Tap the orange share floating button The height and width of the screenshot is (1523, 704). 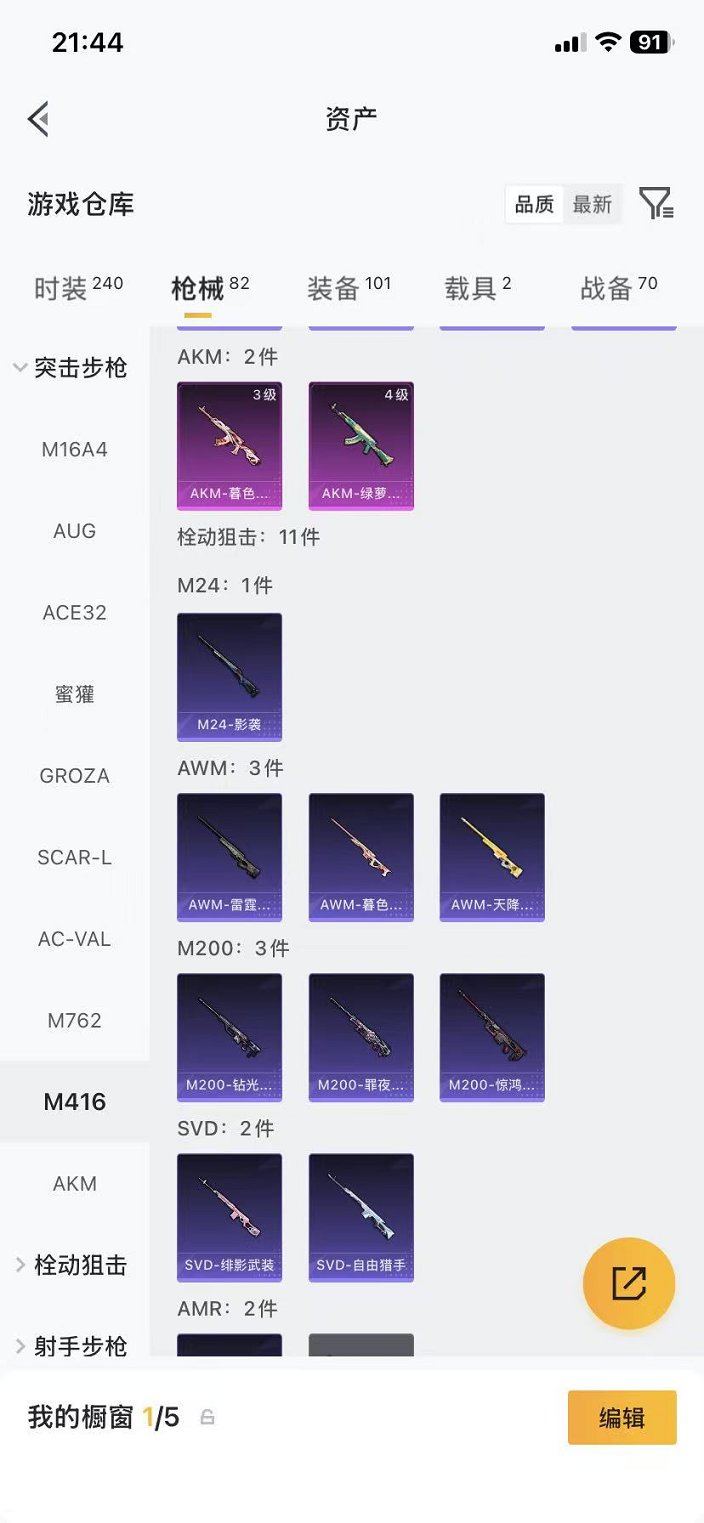[629, 1283]
